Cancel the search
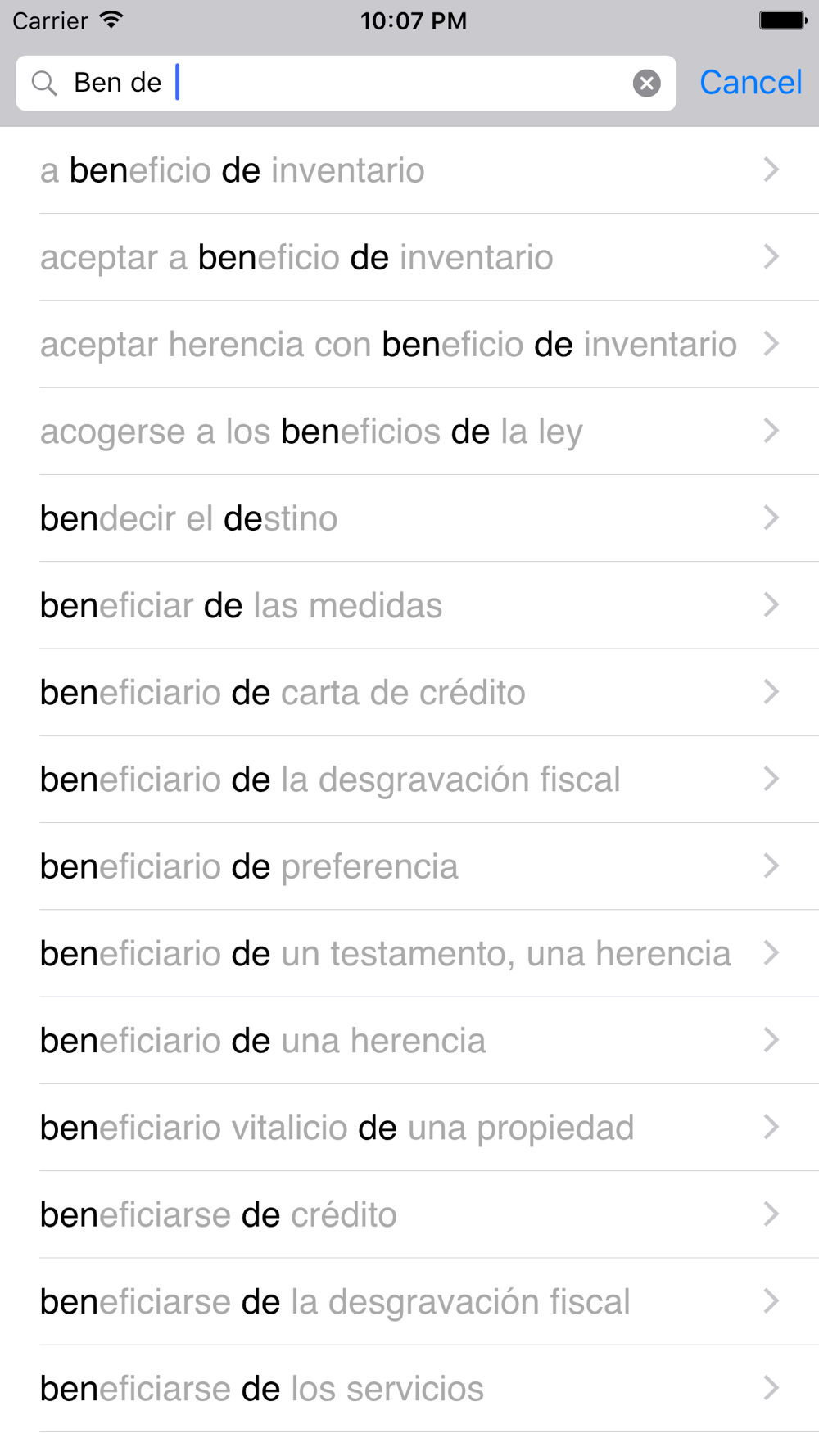 point(750,83)
